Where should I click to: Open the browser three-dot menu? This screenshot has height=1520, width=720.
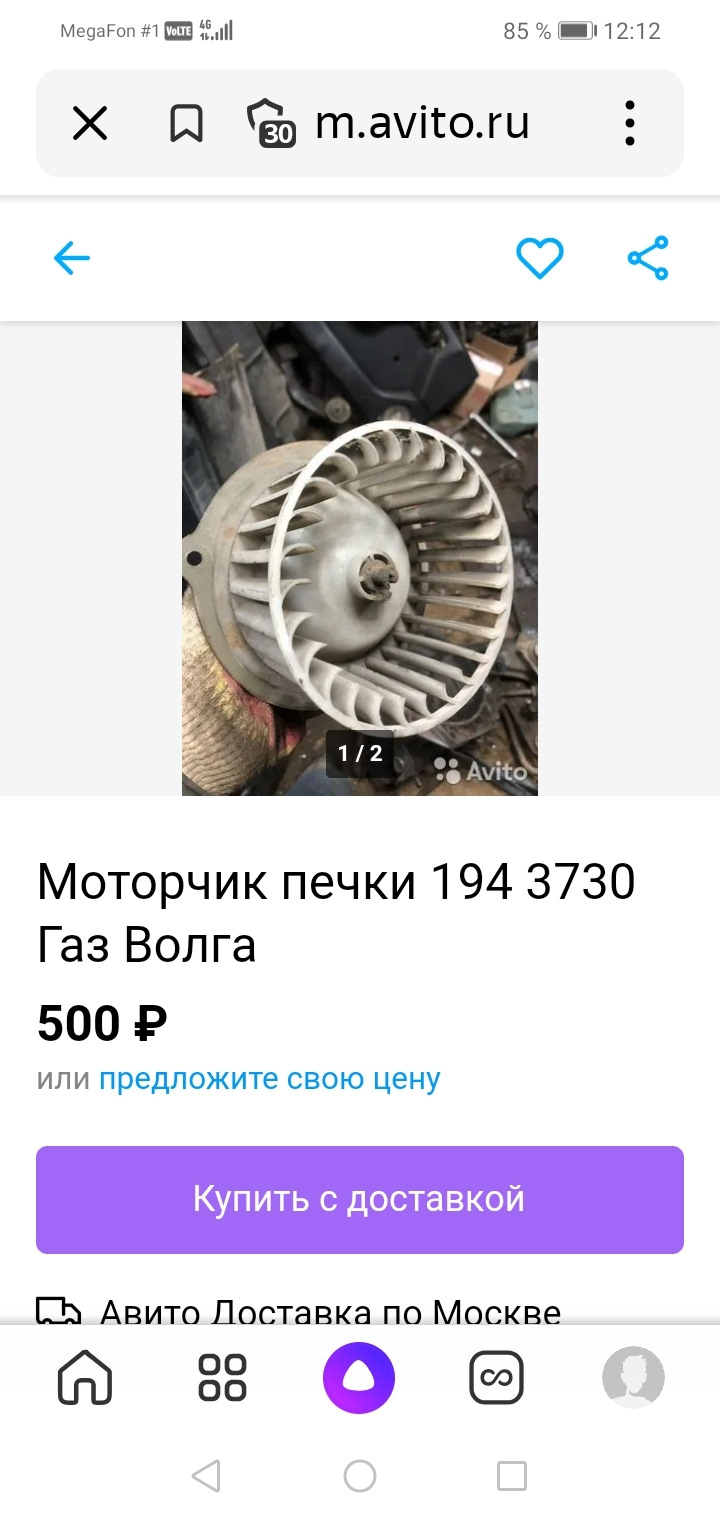click(629, 122)
